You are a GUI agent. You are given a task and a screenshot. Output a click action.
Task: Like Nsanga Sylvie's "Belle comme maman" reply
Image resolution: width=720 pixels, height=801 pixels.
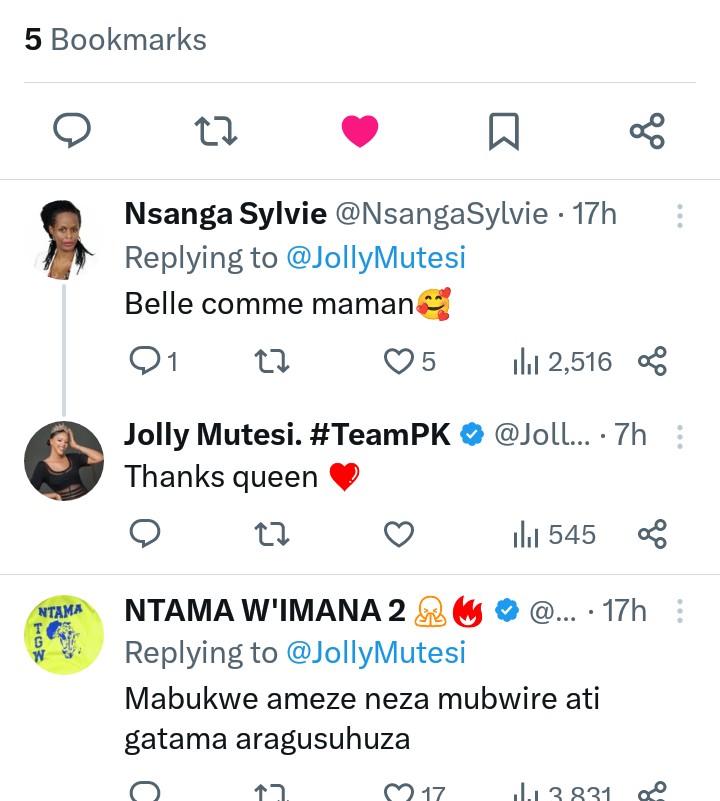tap(400, 361)
